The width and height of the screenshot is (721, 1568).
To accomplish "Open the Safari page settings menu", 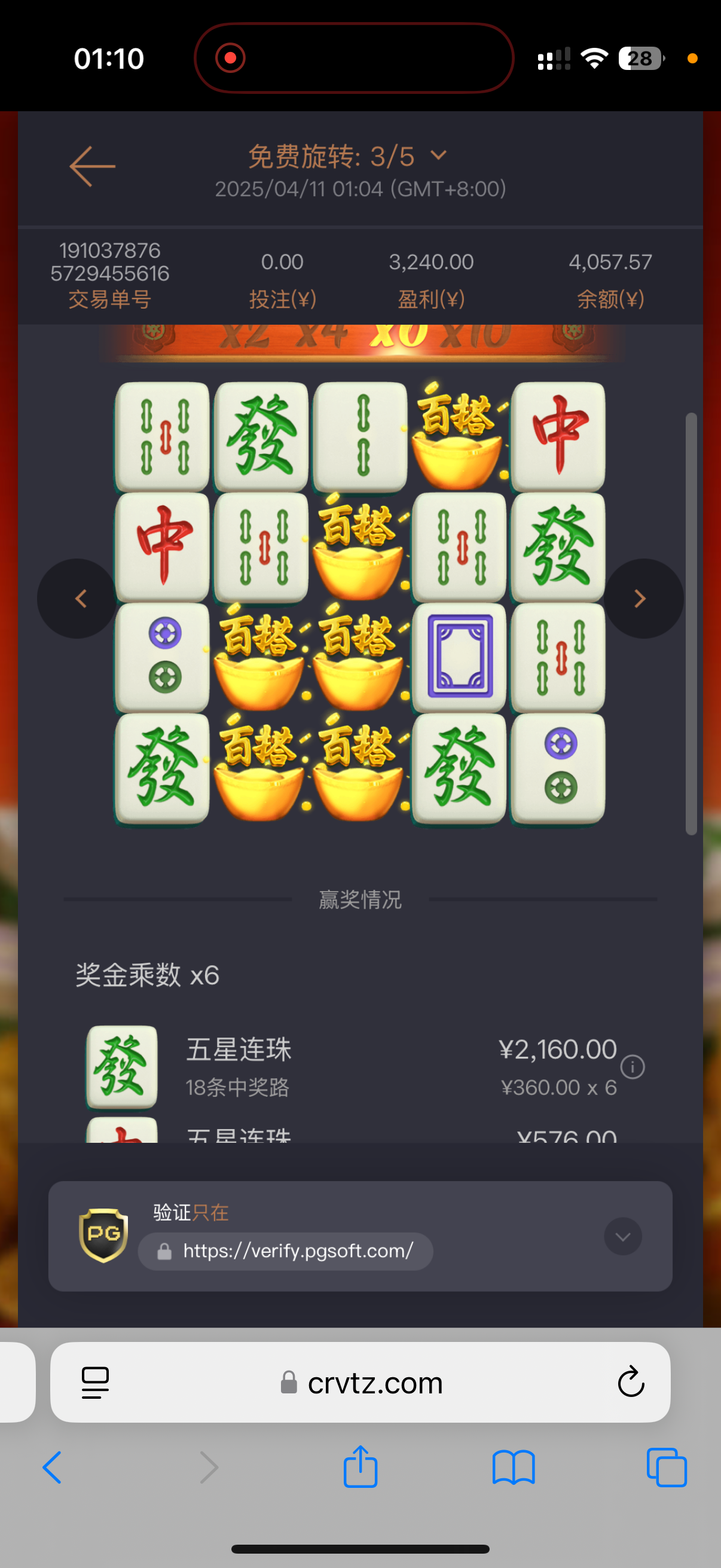I will click(95, 1383).
